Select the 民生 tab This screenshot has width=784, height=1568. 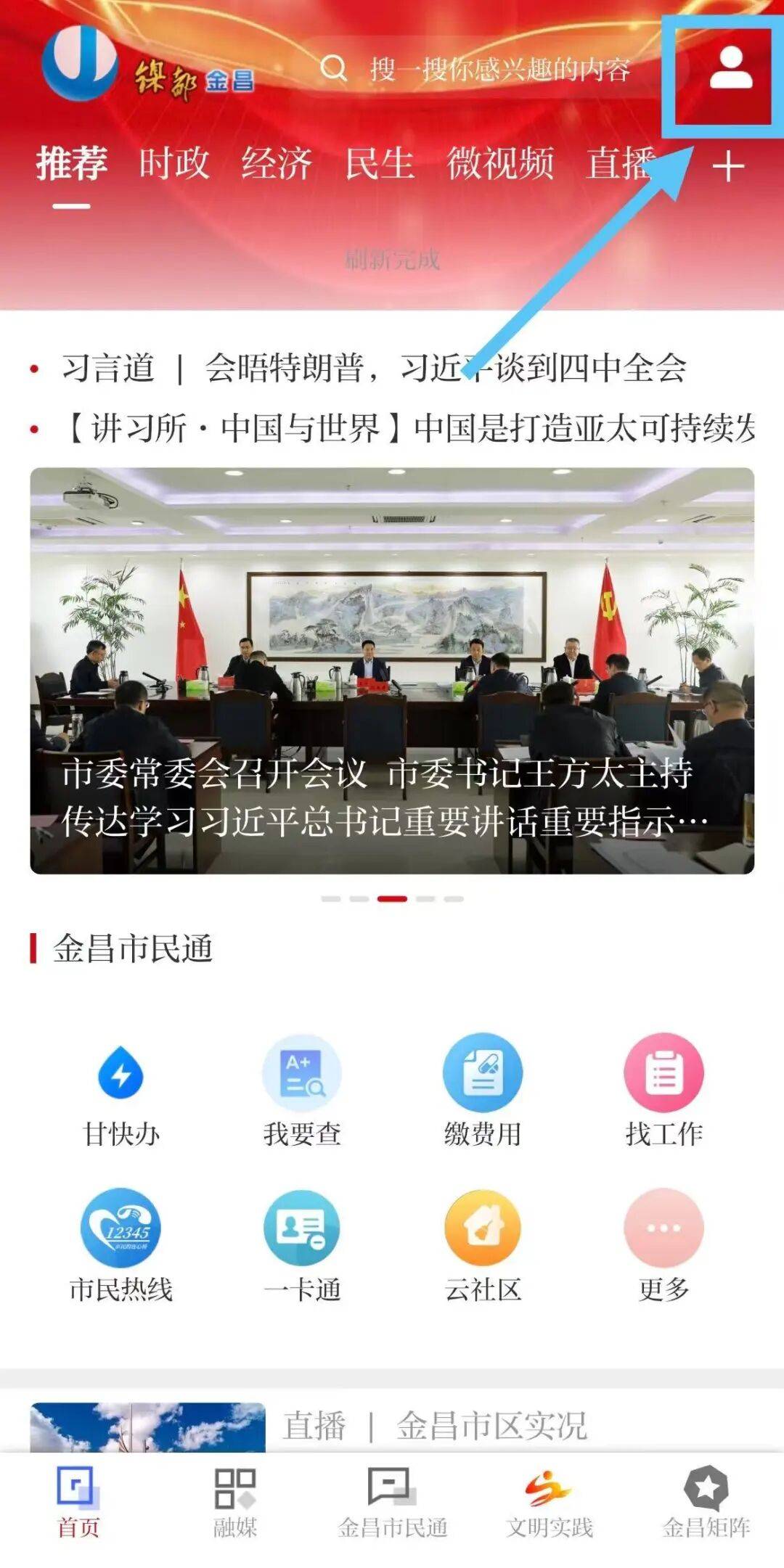380,164
